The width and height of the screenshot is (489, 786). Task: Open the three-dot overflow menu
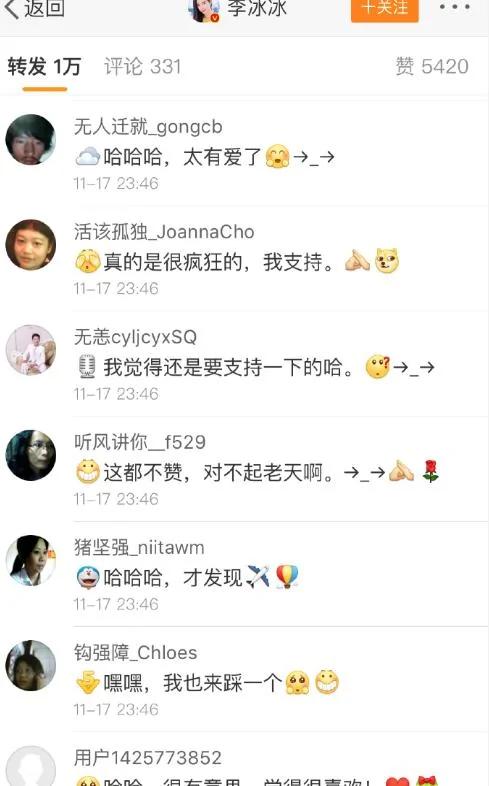tap(455, 7)
